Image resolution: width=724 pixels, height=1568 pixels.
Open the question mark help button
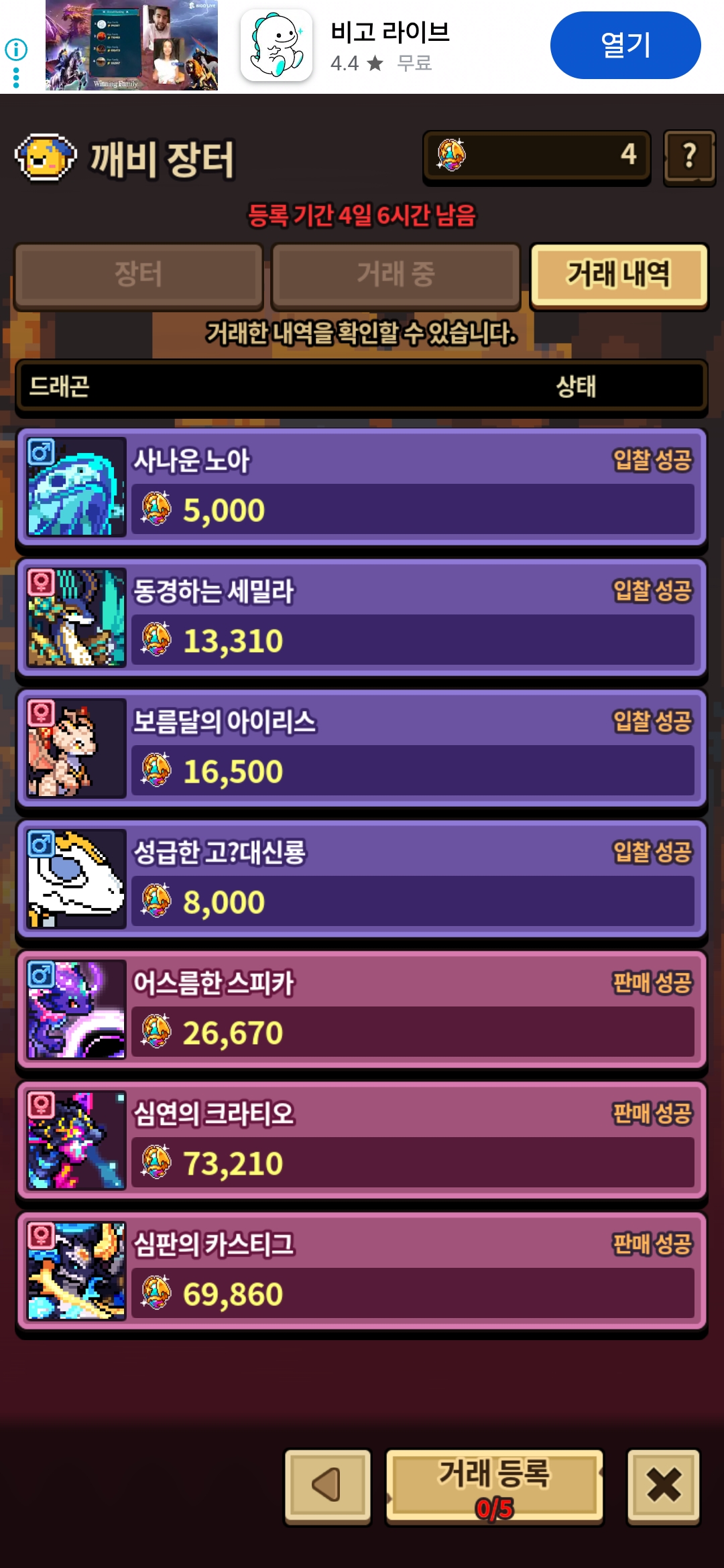point(688,157)
